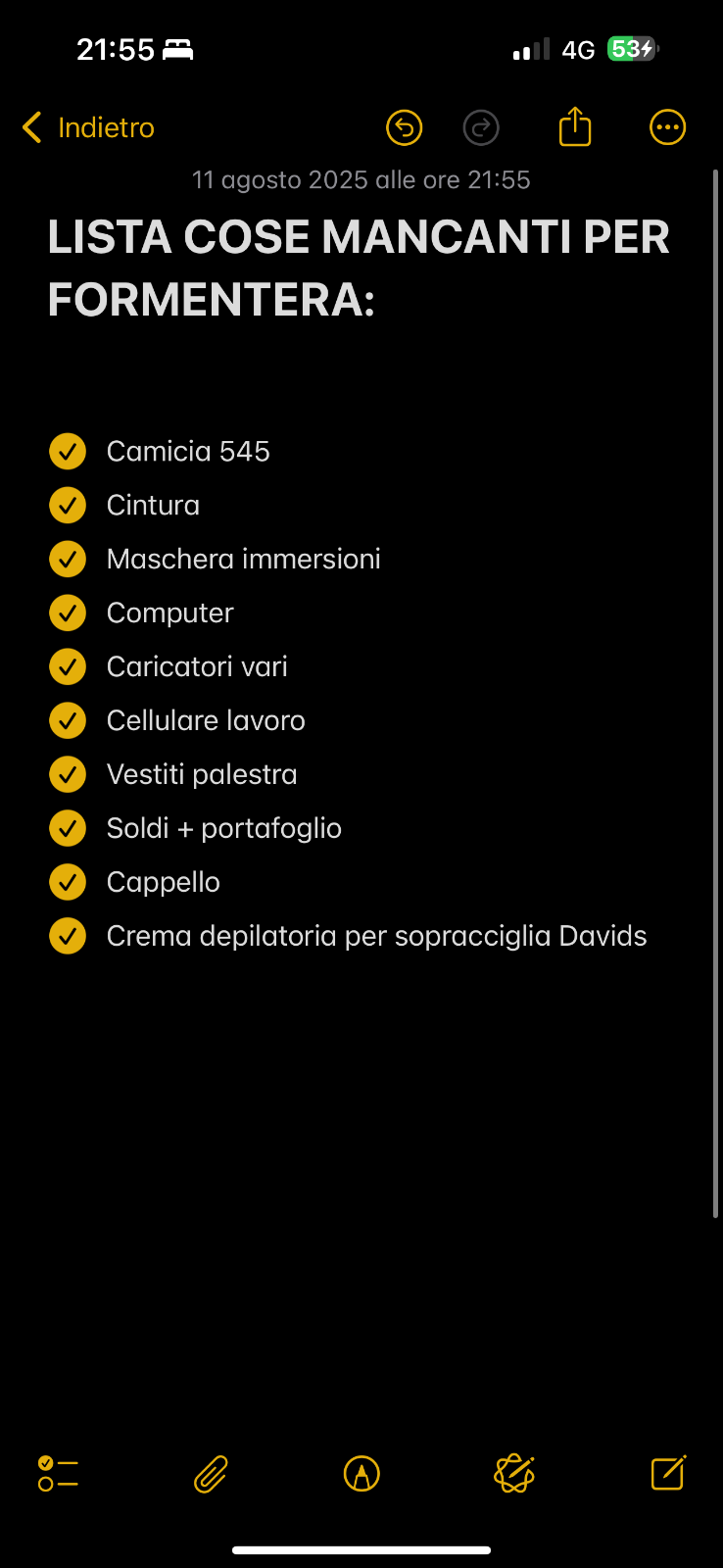This screenshot has height=1568, width=723.
Task: Uncheck the Cintura item
Action: click(x=68, y=506)
